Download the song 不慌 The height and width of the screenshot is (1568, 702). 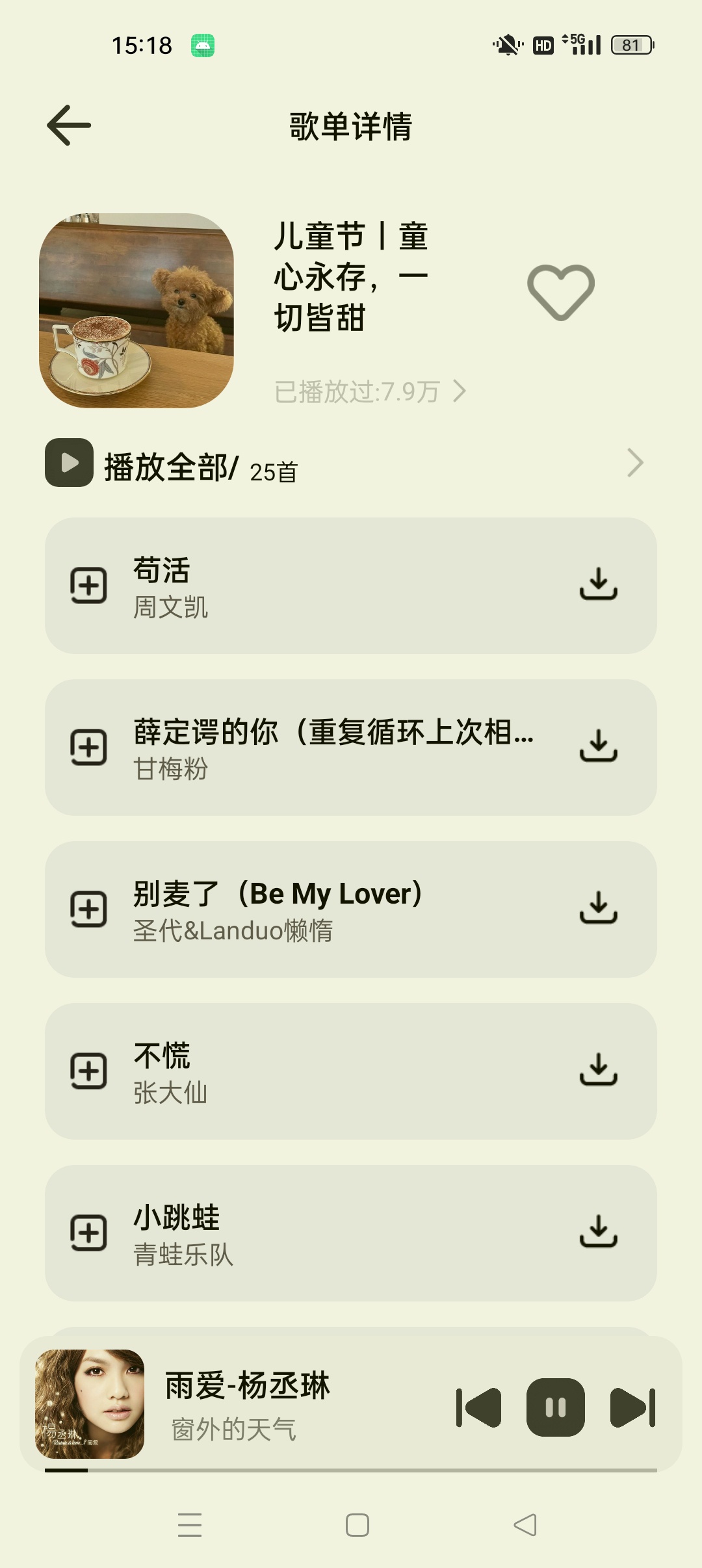coord(599,1069)
